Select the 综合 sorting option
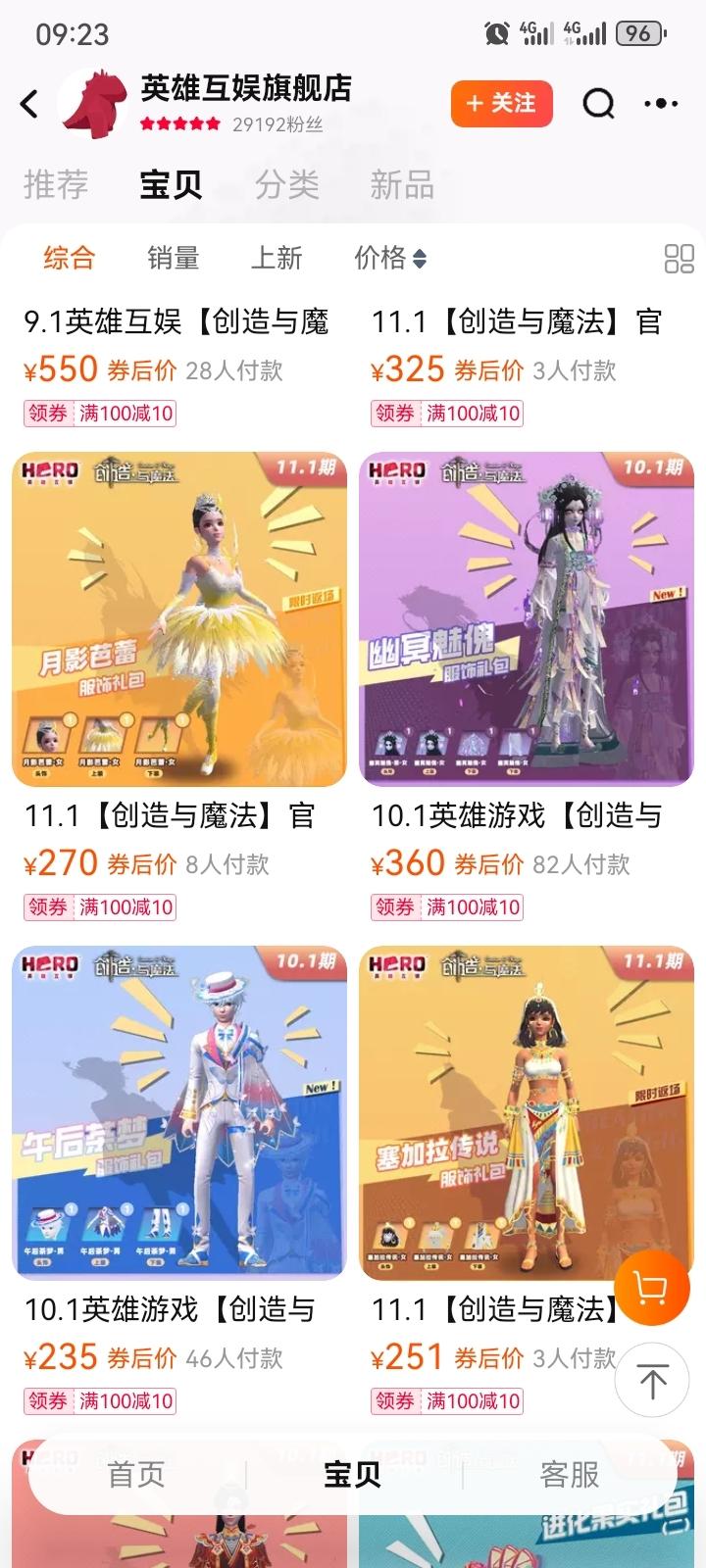The width and height of the screenshot is (706, 1568). [68, 259]
